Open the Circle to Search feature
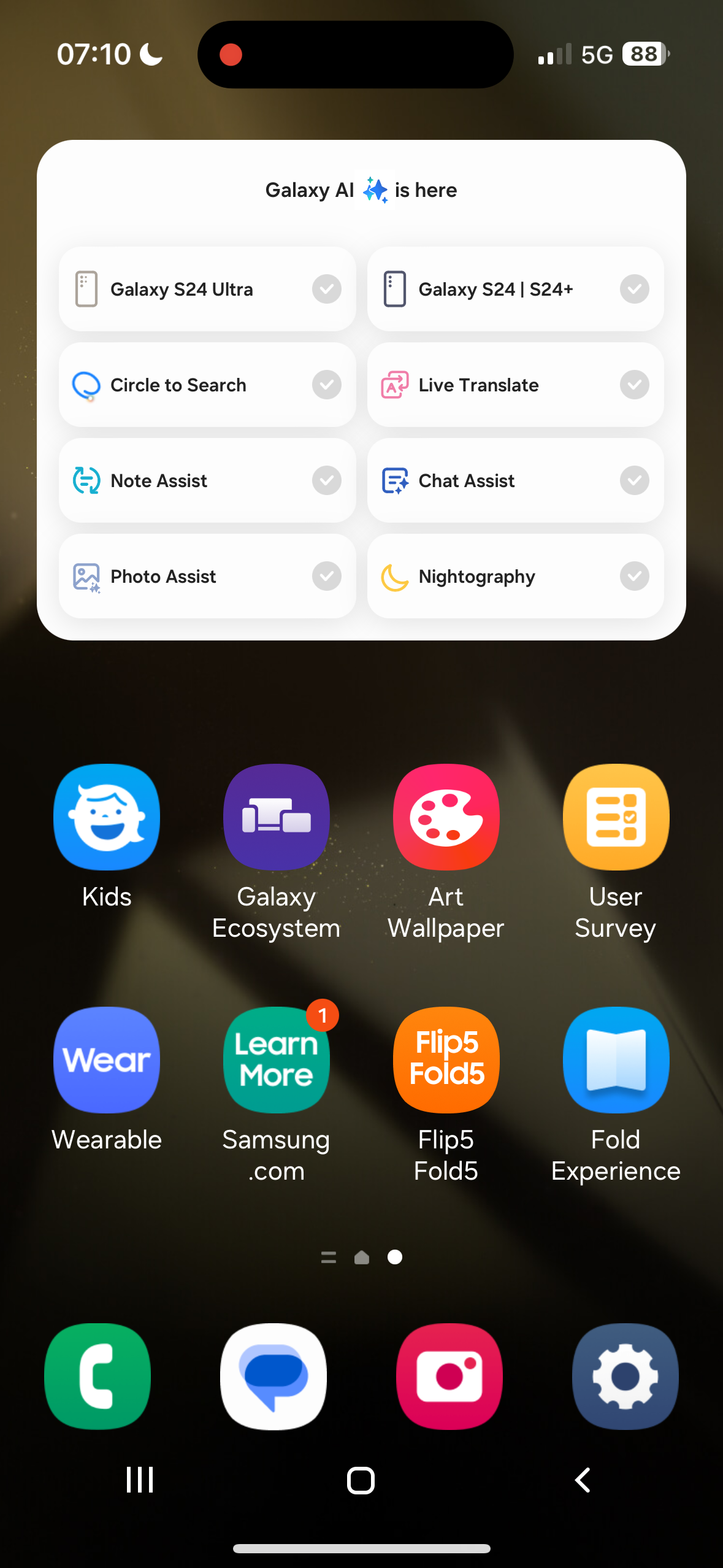Screen dimensions: 723x1568 click(x=207, y=385)
